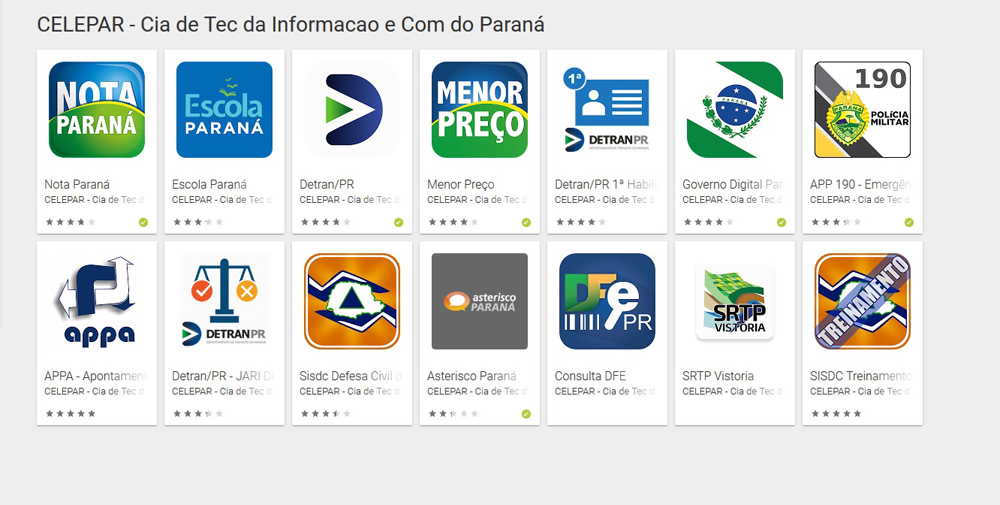Open Sisdc Defesa Civil app card
The height and width of the screenshot is (505, 1000).
click(x=352, y=302)
